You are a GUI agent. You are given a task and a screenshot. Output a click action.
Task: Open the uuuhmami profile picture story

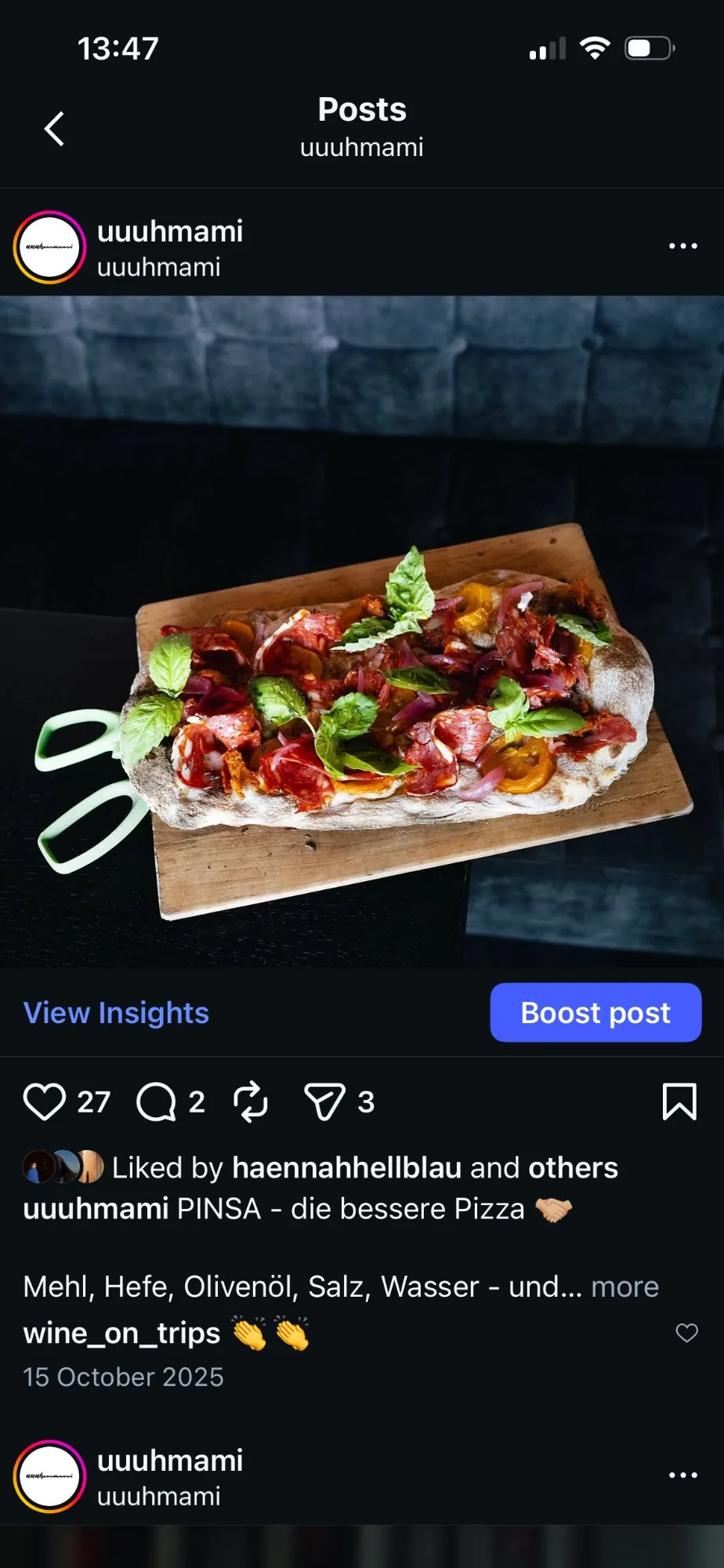49,248
